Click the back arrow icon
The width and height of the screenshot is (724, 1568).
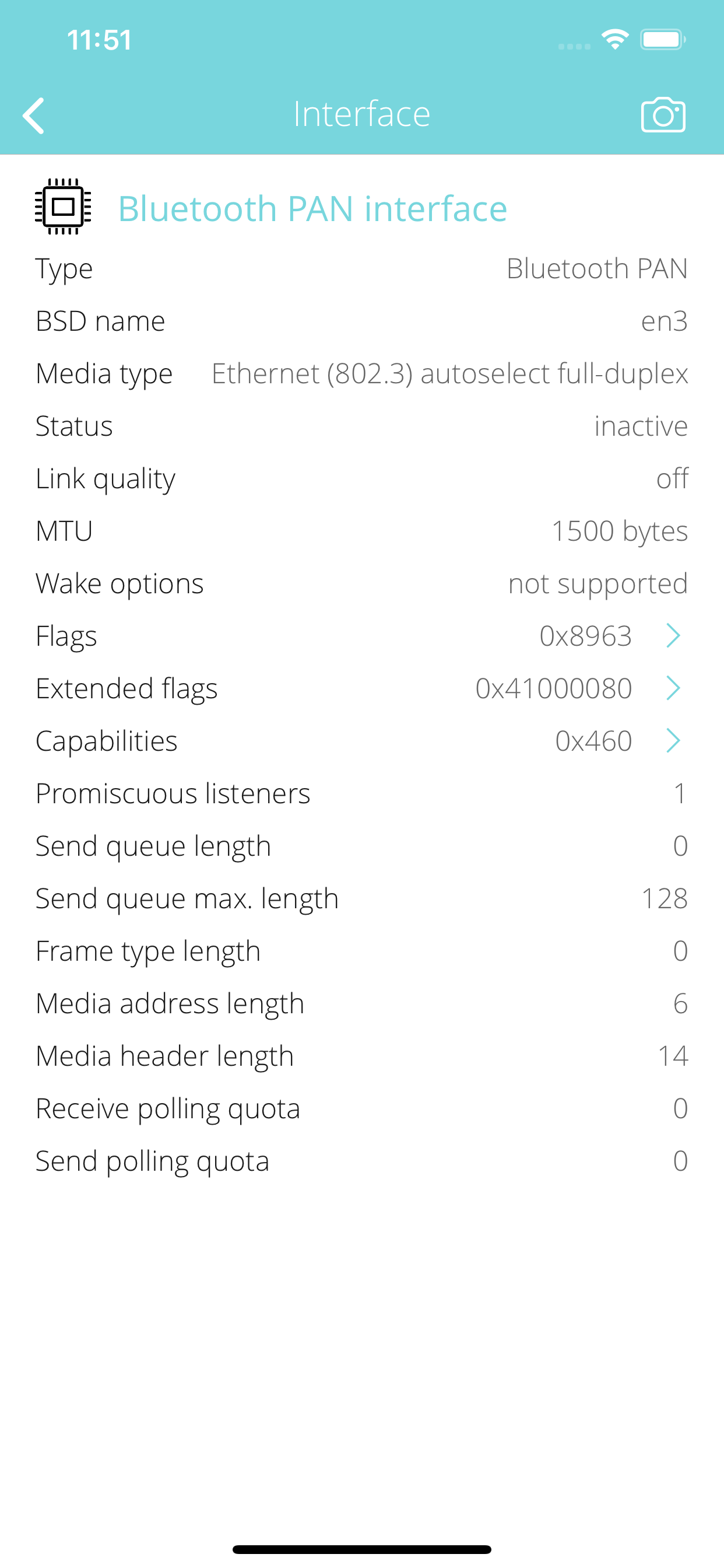(x=34, y=114)
